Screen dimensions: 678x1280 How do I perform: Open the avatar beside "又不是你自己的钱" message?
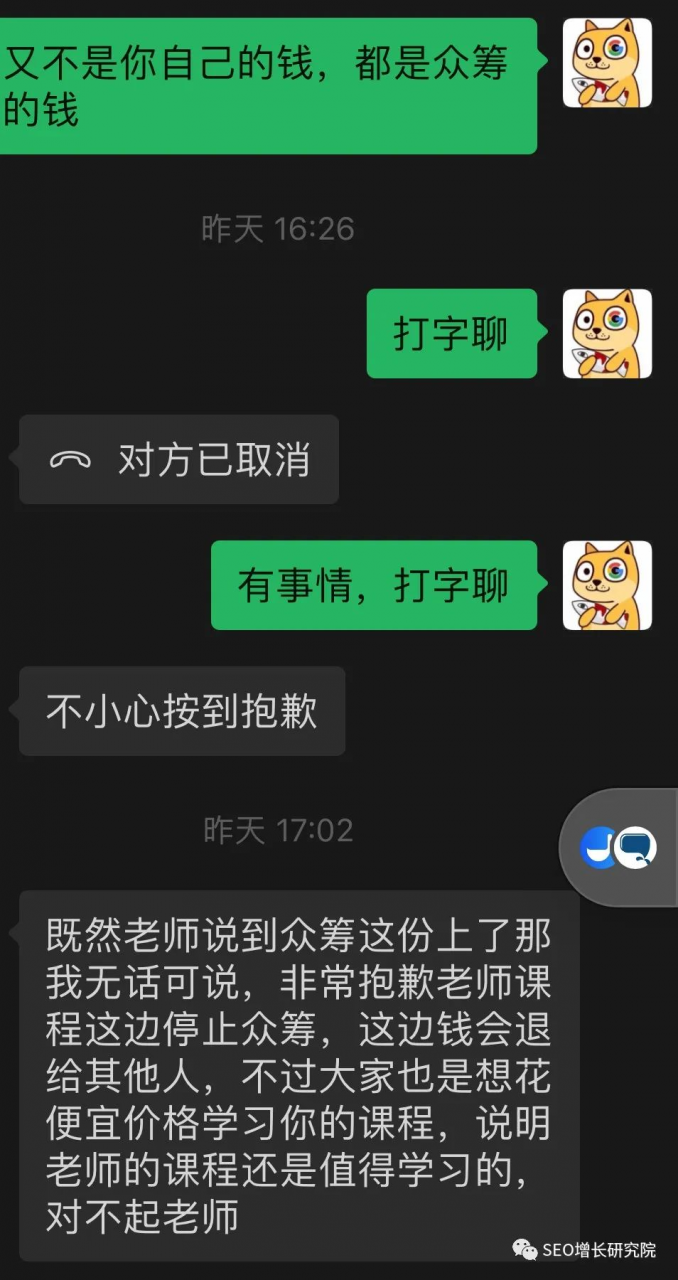pos(607,63)
